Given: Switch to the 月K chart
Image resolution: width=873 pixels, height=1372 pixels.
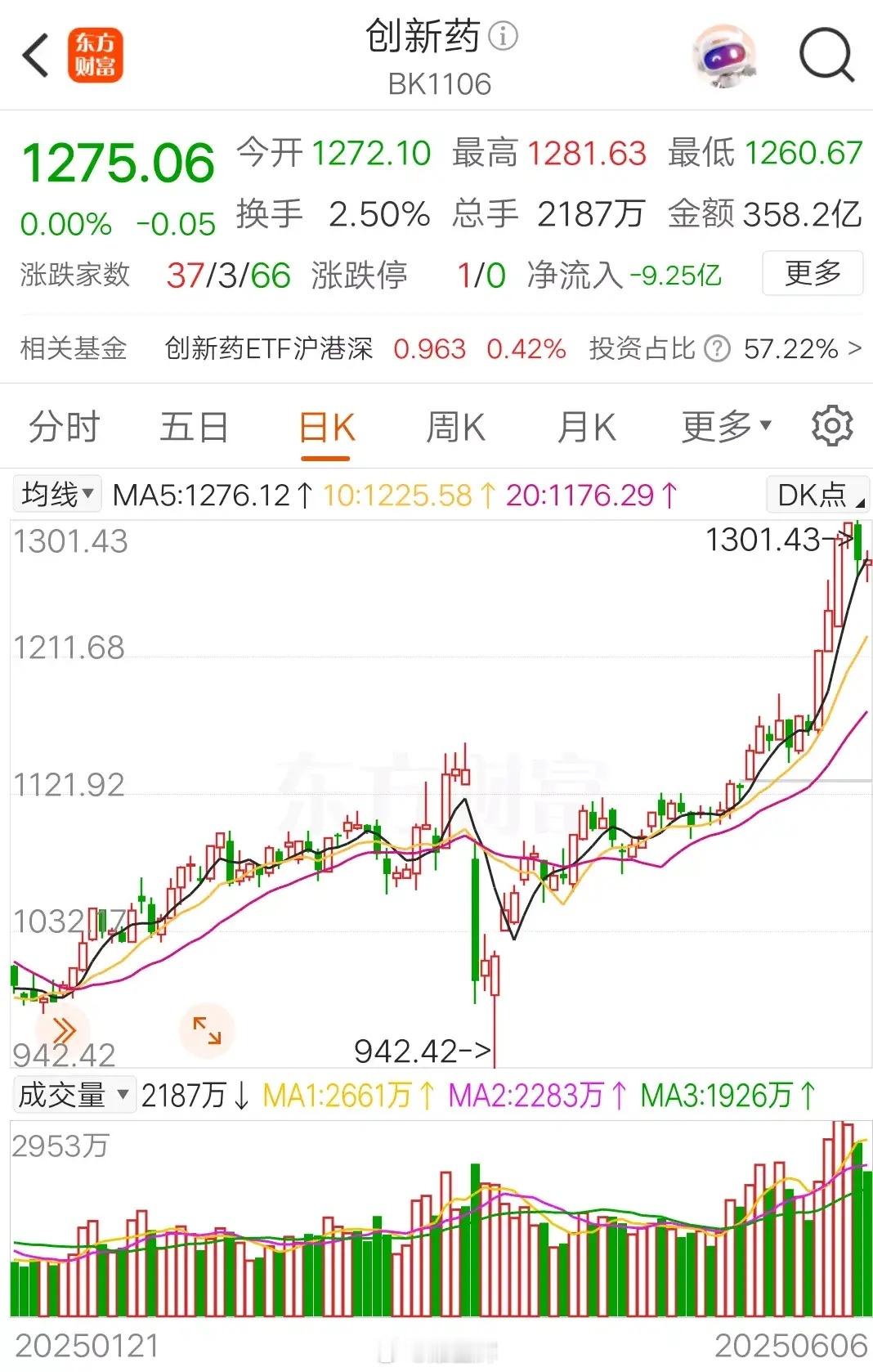Looking at the screenshot, I should pyautogui.click(x=585, y=428).
